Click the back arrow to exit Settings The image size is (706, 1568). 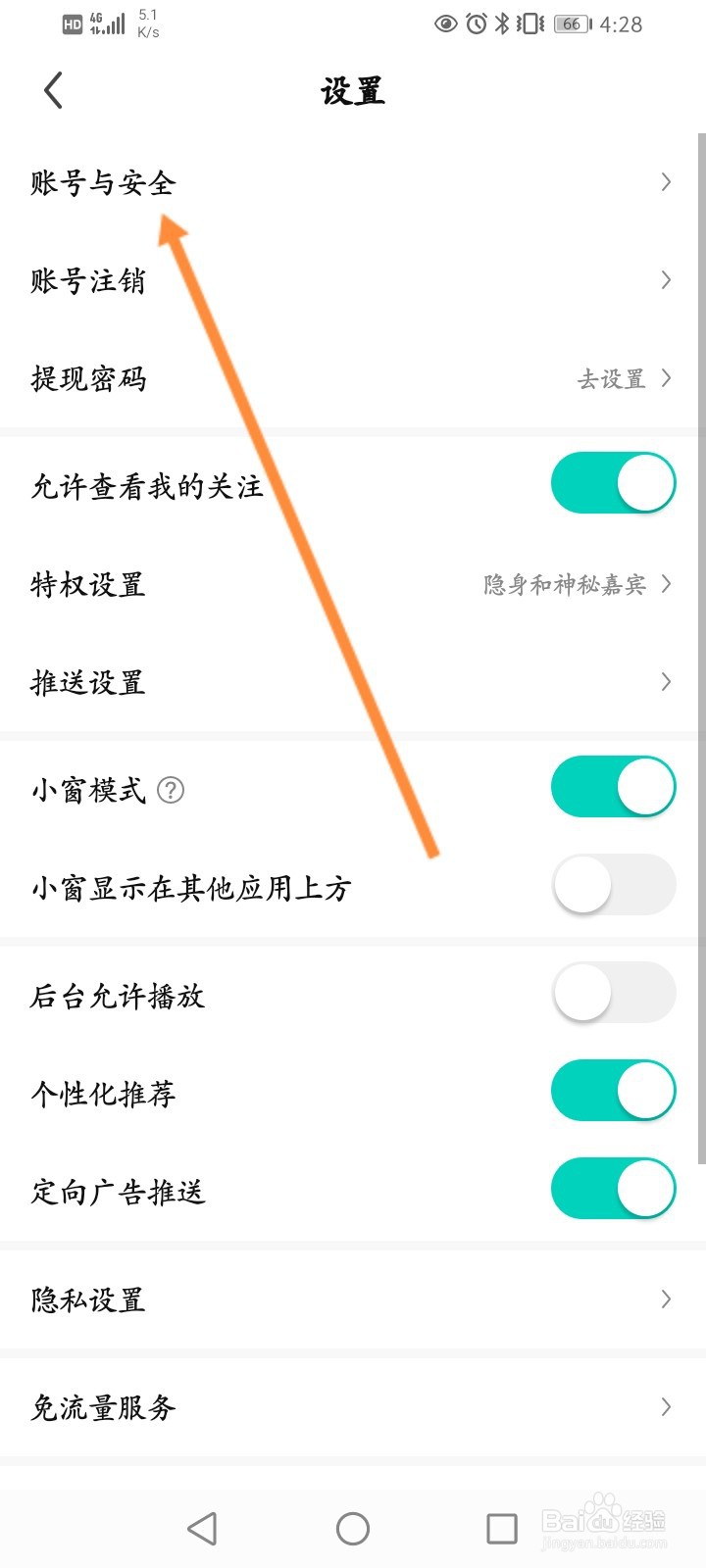pos(52,89)
